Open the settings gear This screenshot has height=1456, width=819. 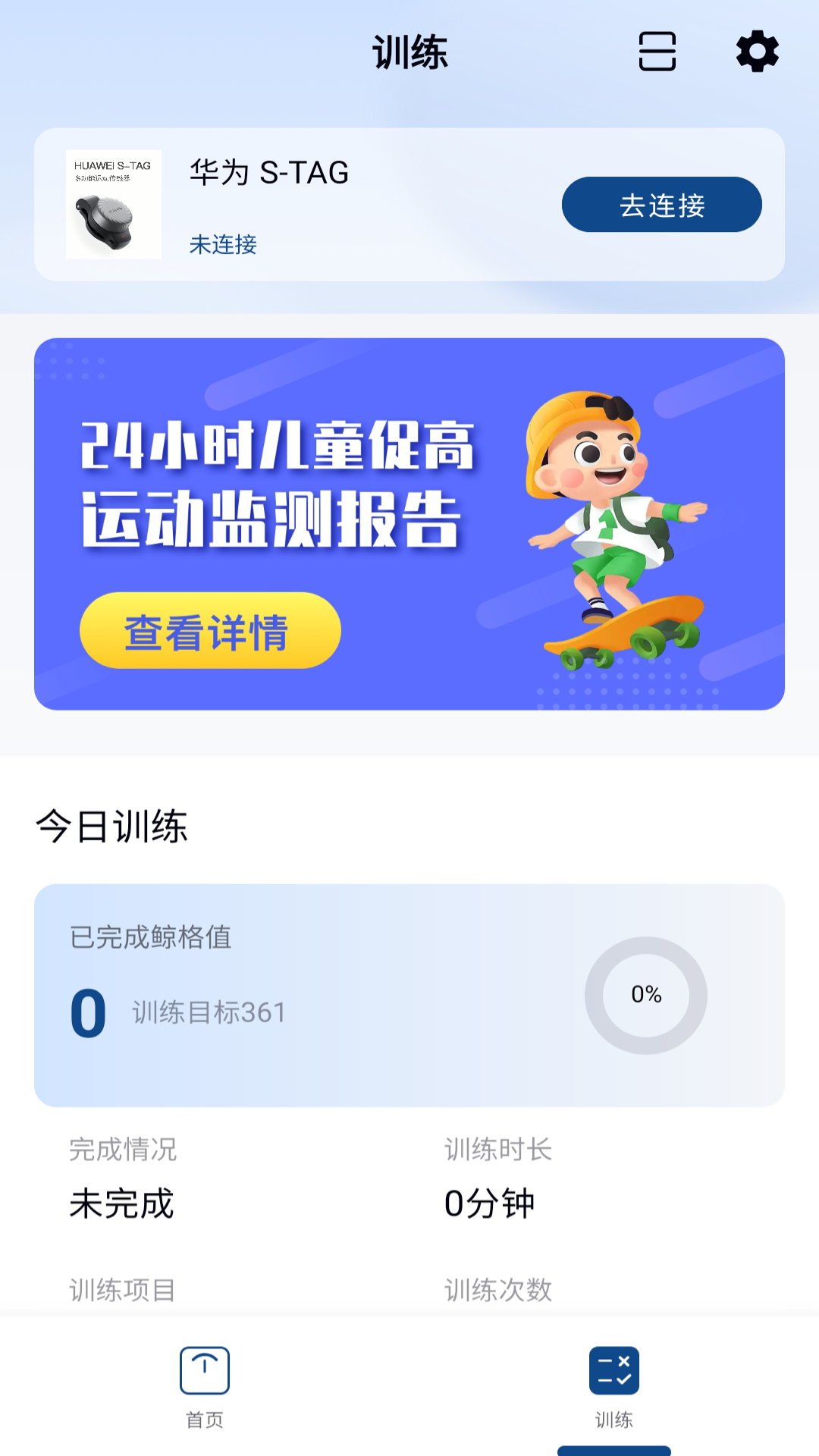click(757, 52)
